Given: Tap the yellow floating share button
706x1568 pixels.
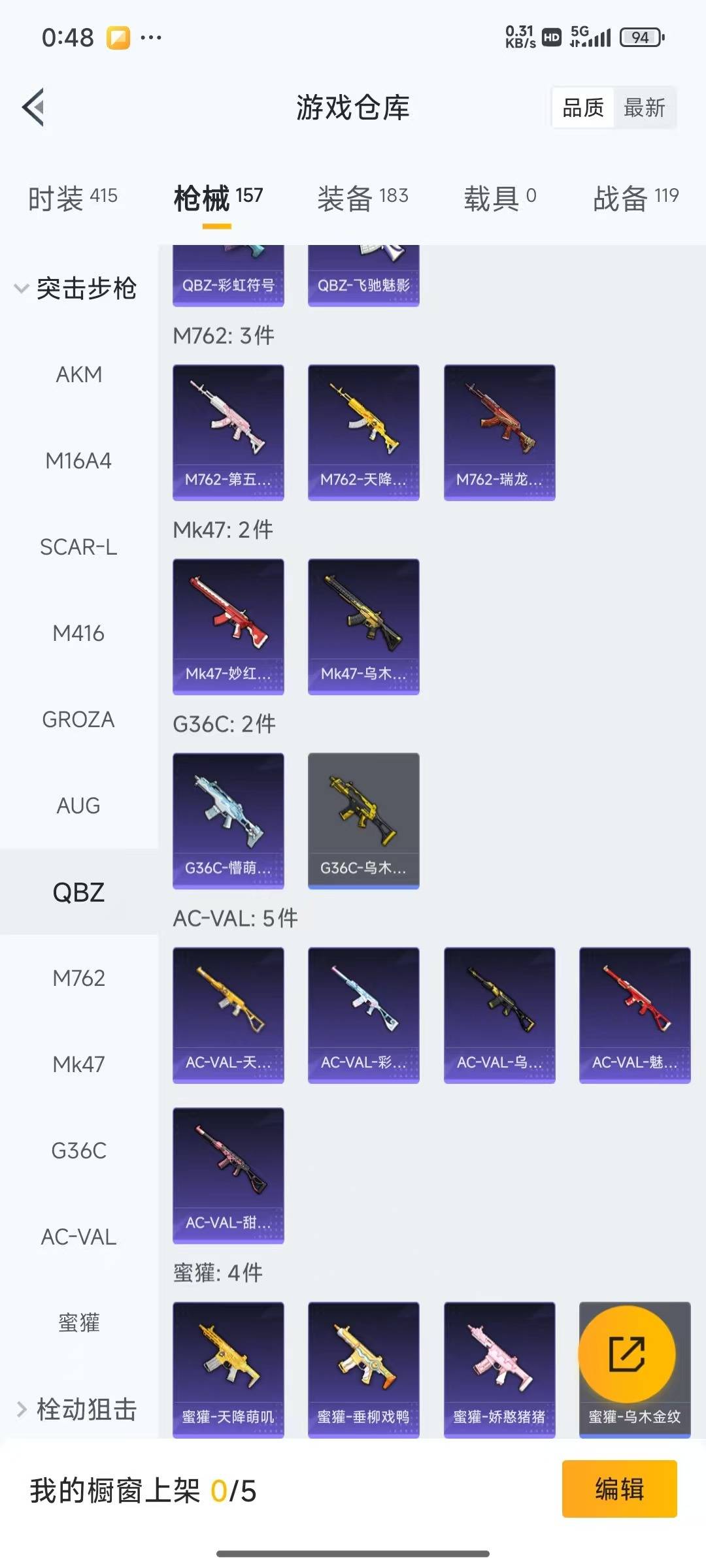Looking at the screenshot, I should click(627, 1354).
